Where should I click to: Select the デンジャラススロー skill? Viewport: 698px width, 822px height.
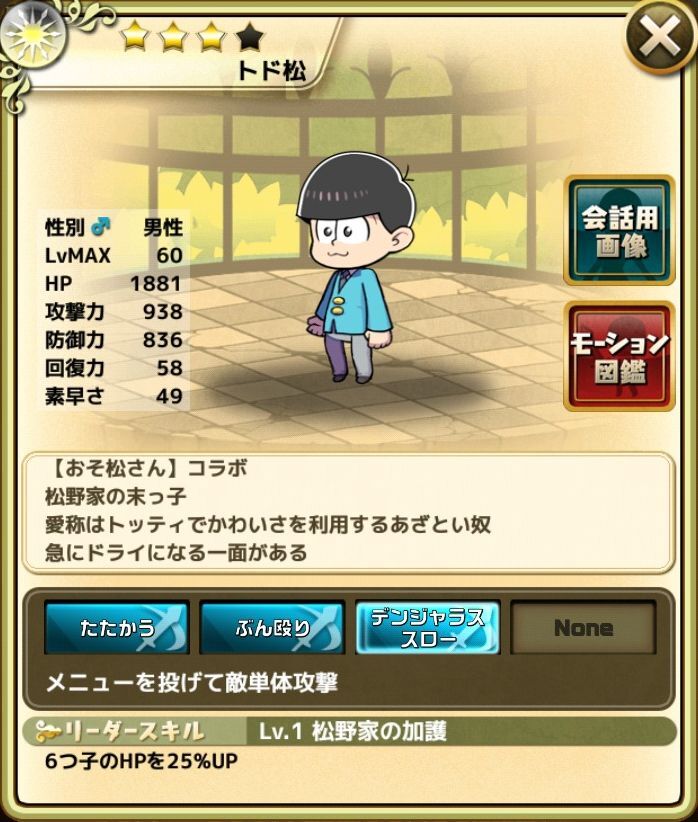point(427,628)
